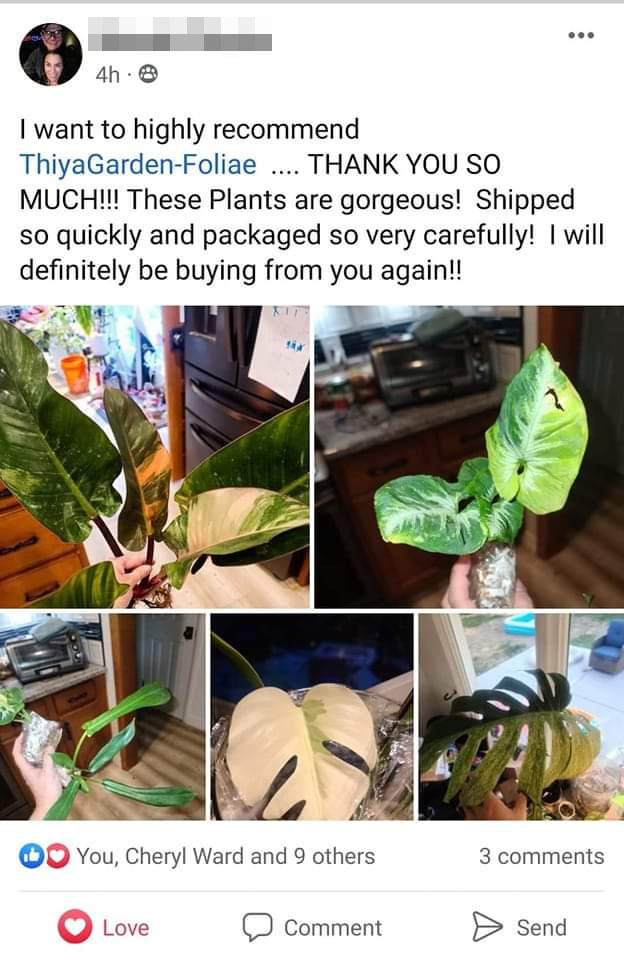Open the photo of the white monstera leaf
624x960 pixels.
(x=311, y=717)
